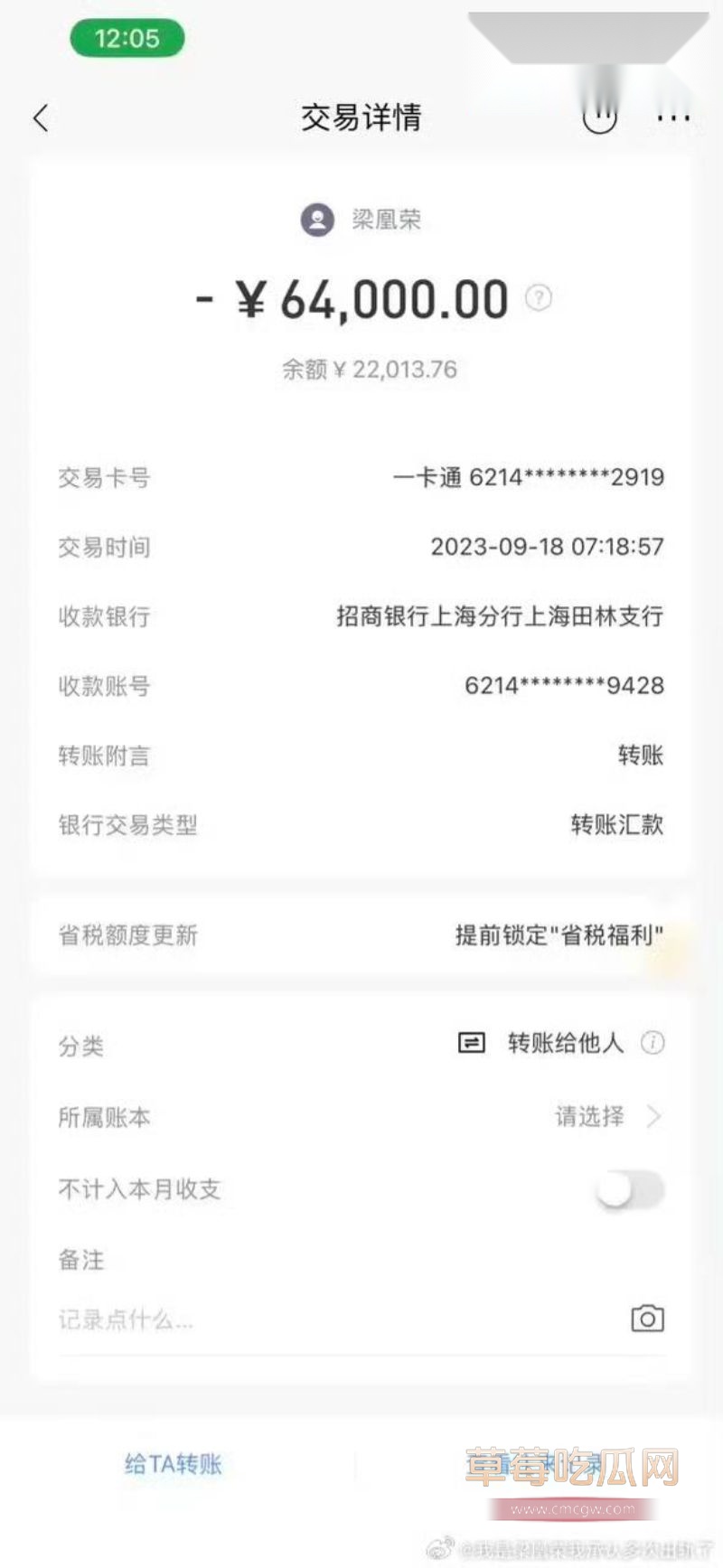Tap the contact avatar icon next to 梁凰荣
723x1568 pixels.
click(316, 219)
